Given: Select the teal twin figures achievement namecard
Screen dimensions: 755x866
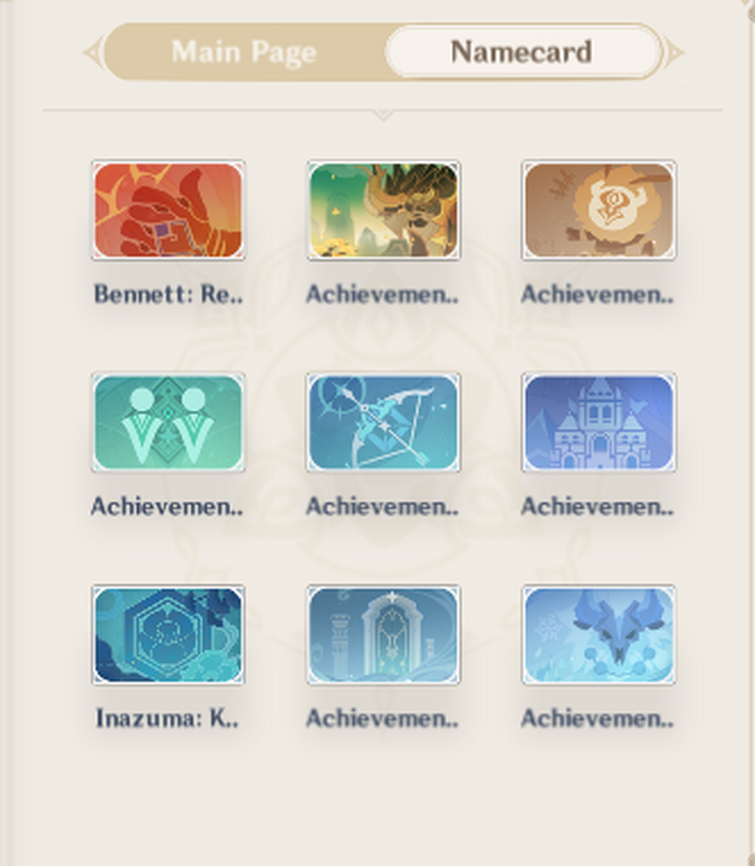Looking at the screenshot, I should (168, 423).
